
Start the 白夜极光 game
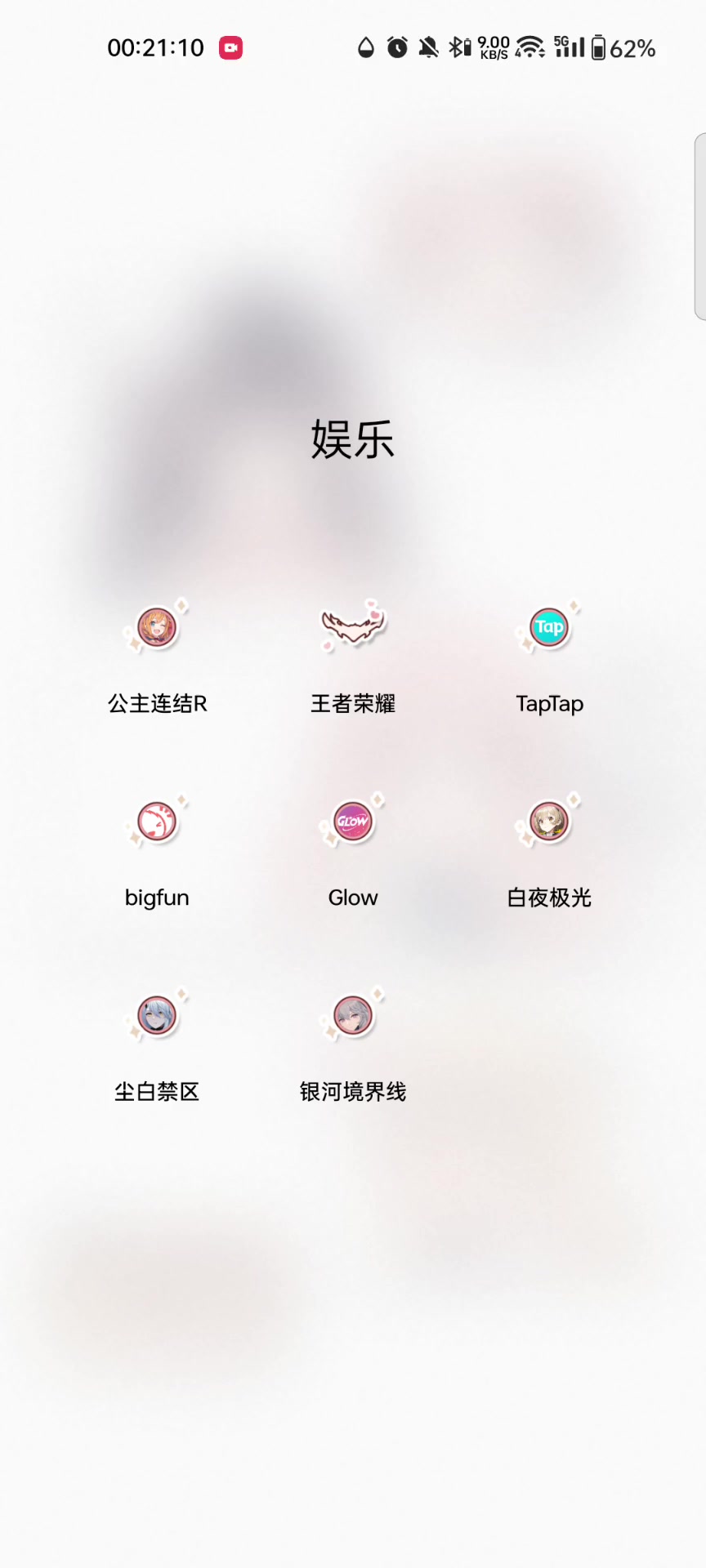[548, 822]
